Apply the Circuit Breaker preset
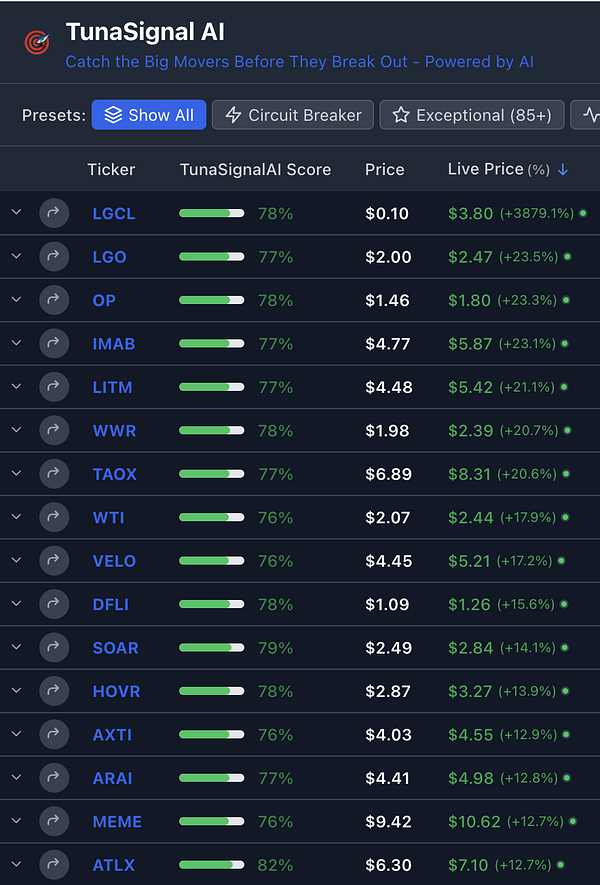Image resolution: width=600 pixels, height=885 pixels. (293, 115)
